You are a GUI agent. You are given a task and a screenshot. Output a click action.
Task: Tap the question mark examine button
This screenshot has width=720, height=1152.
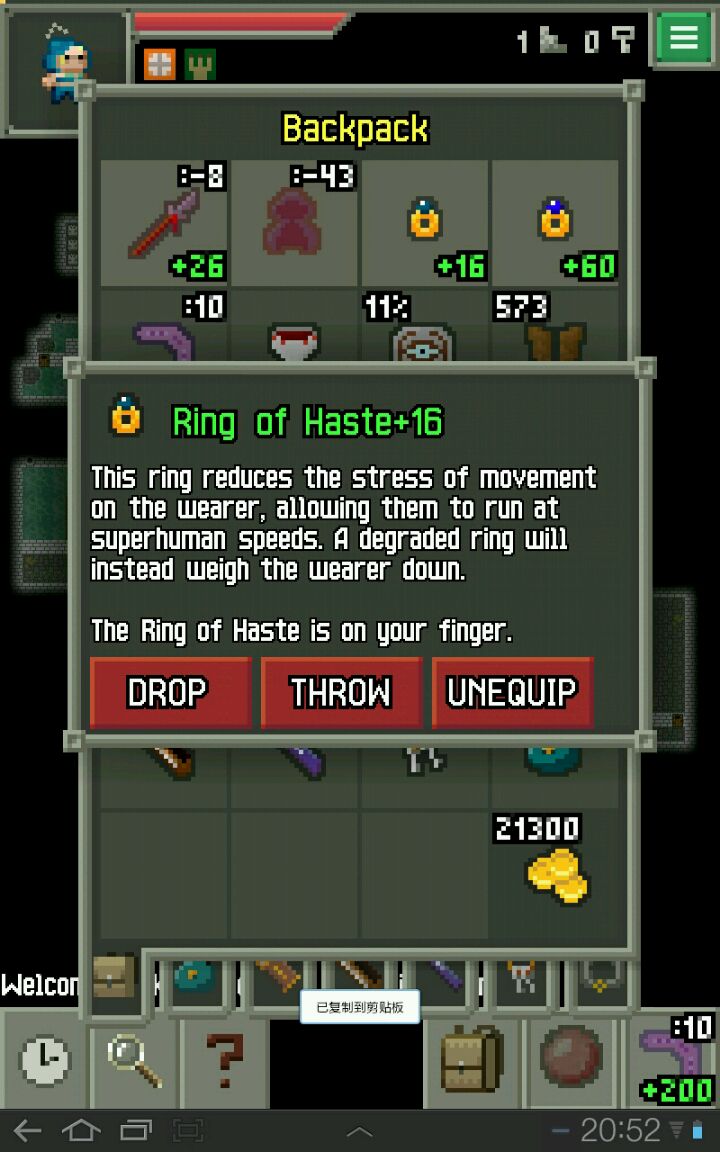(225, 1059)
